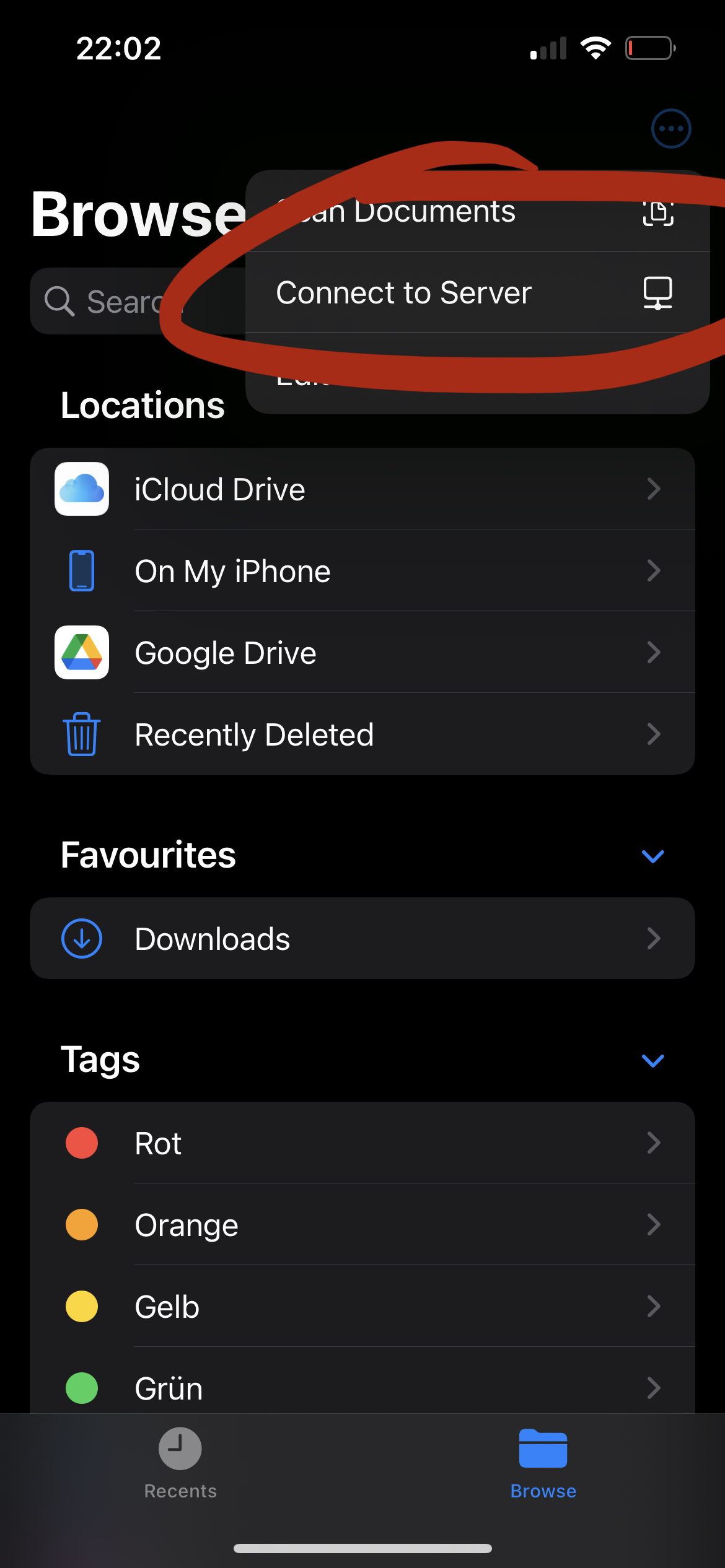Viewport: 725px width, 1568px height.
Task: Click the monitor icon next to Connect to Server
Action: tap(657, 294)
